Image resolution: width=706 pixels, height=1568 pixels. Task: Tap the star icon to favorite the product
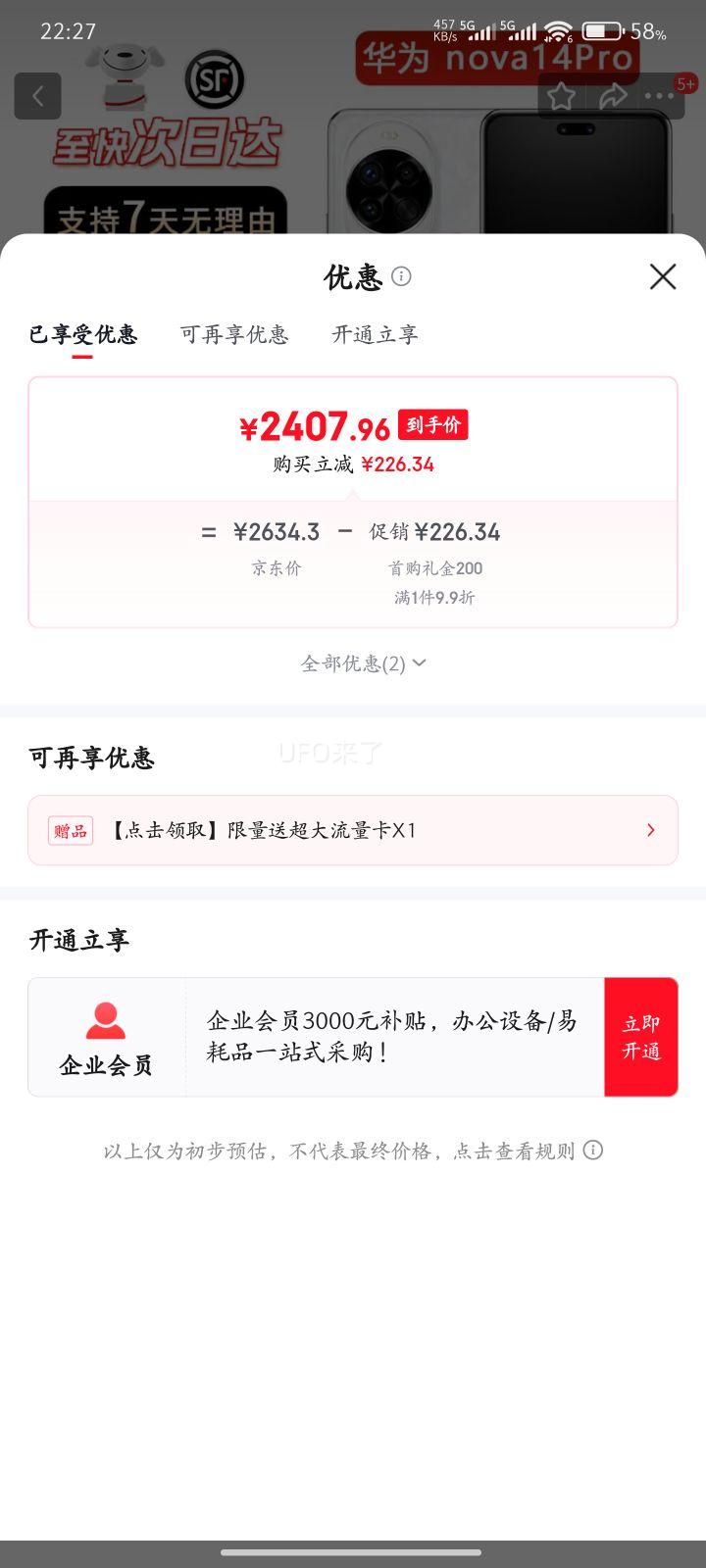[x=561, y=95]
